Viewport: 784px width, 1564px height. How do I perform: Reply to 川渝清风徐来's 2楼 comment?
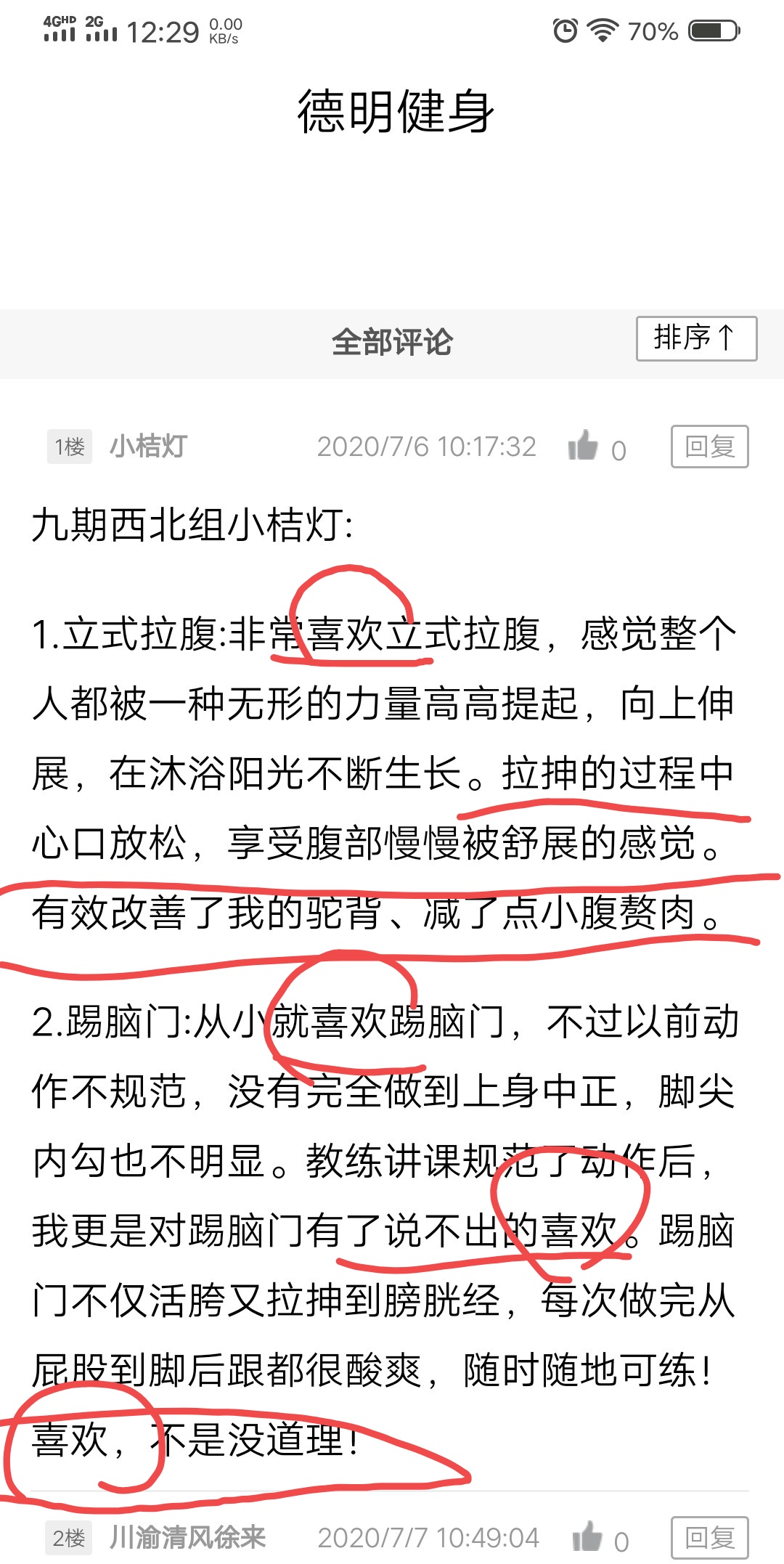709,1537
